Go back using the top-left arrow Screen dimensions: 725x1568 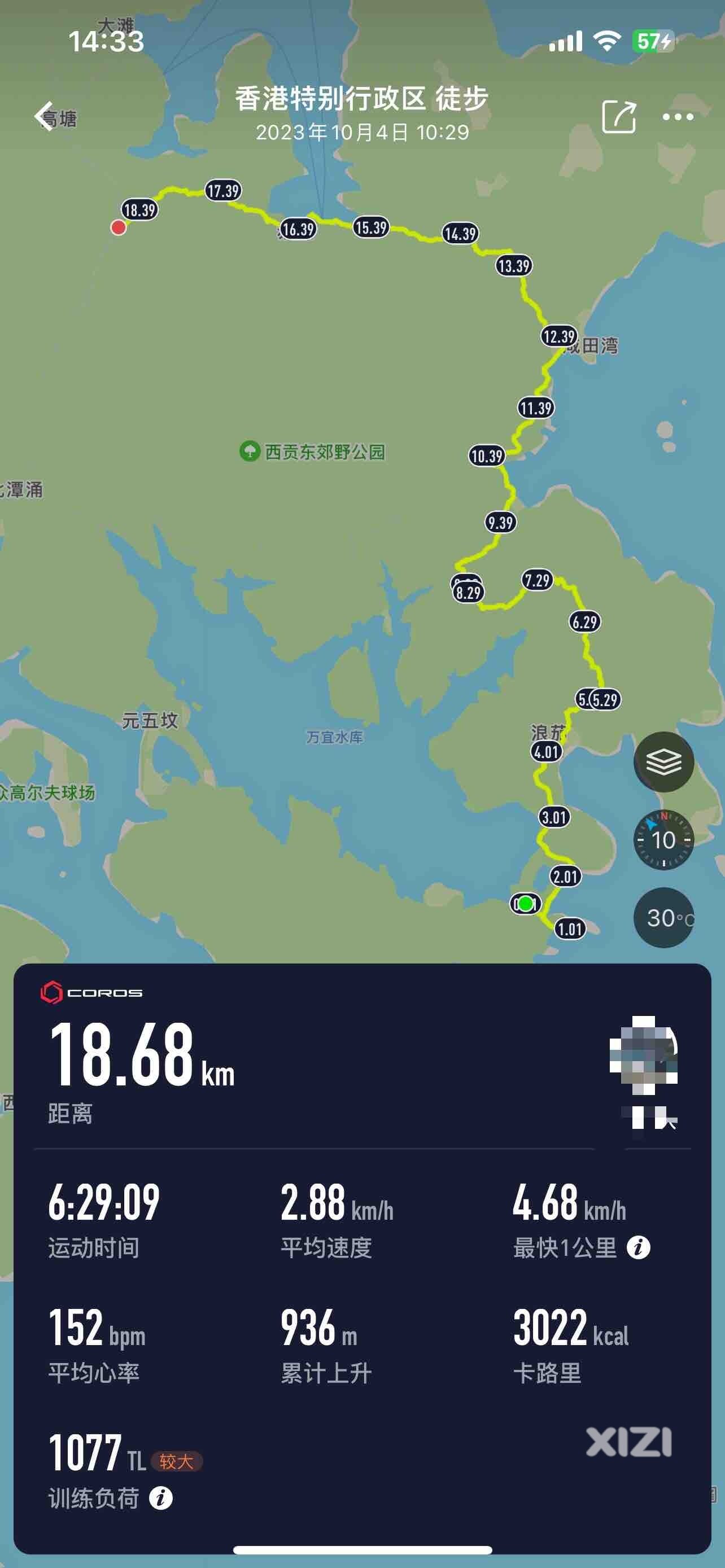[x=45, y=116]
